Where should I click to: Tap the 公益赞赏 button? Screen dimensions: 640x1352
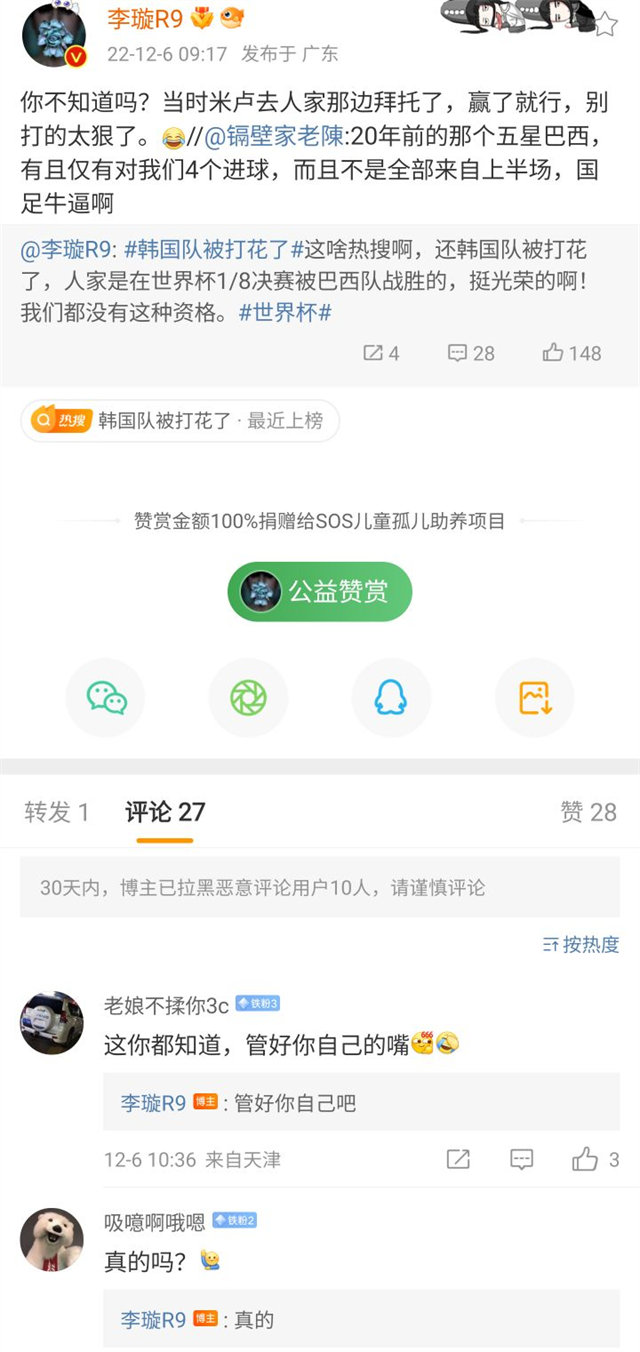click(x=320, y=592)
